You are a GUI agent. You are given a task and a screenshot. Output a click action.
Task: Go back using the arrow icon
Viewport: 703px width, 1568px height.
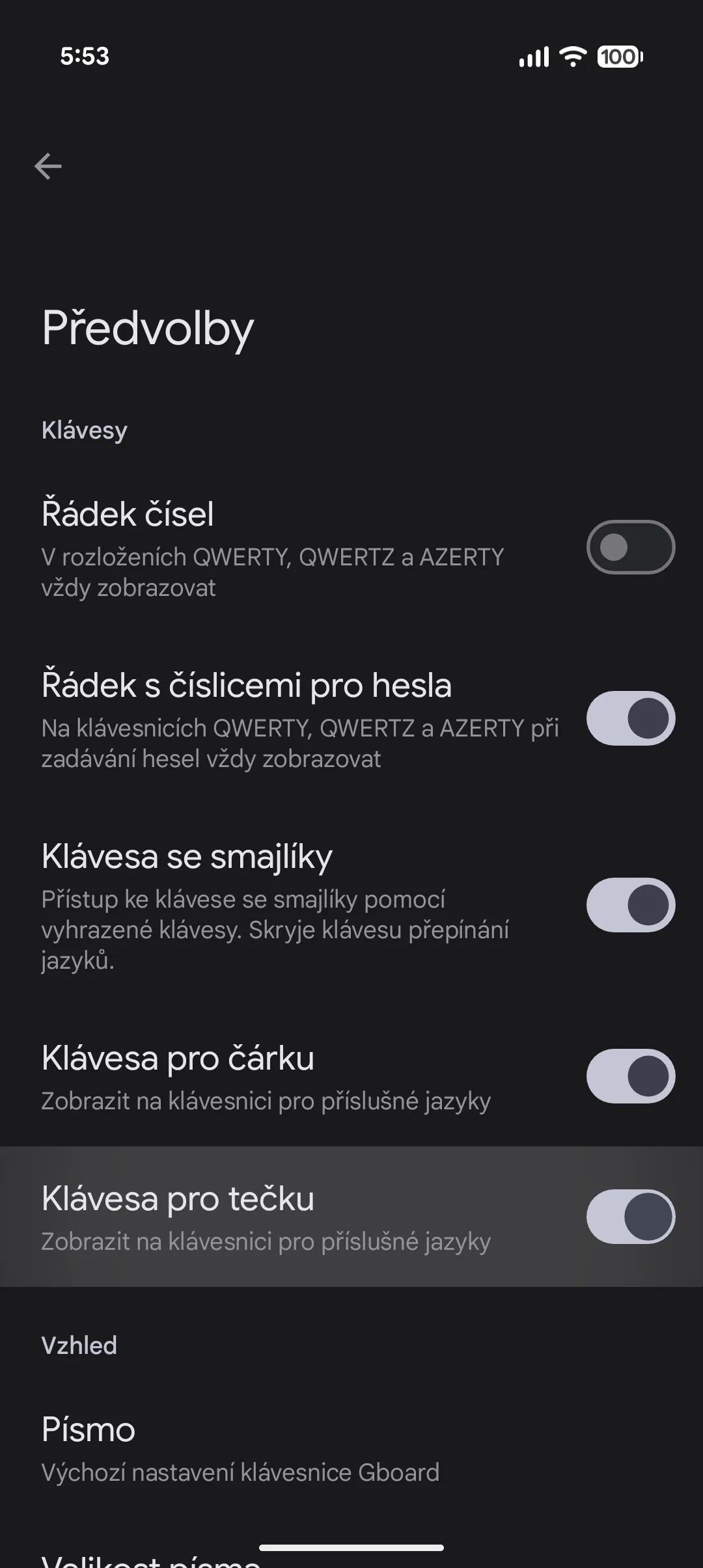point(48,167)
